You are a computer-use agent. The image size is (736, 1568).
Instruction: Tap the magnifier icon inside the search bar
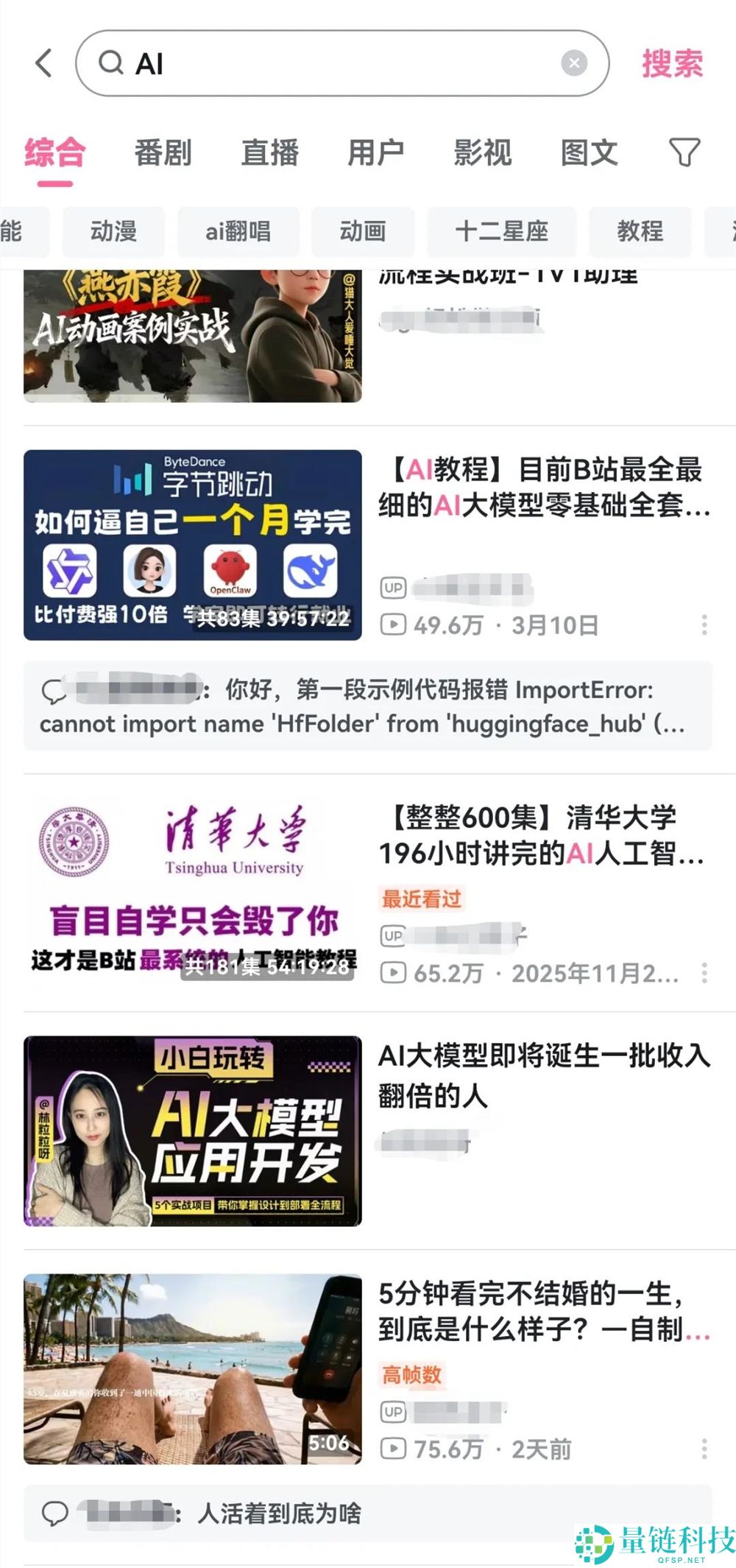(111, 63)
